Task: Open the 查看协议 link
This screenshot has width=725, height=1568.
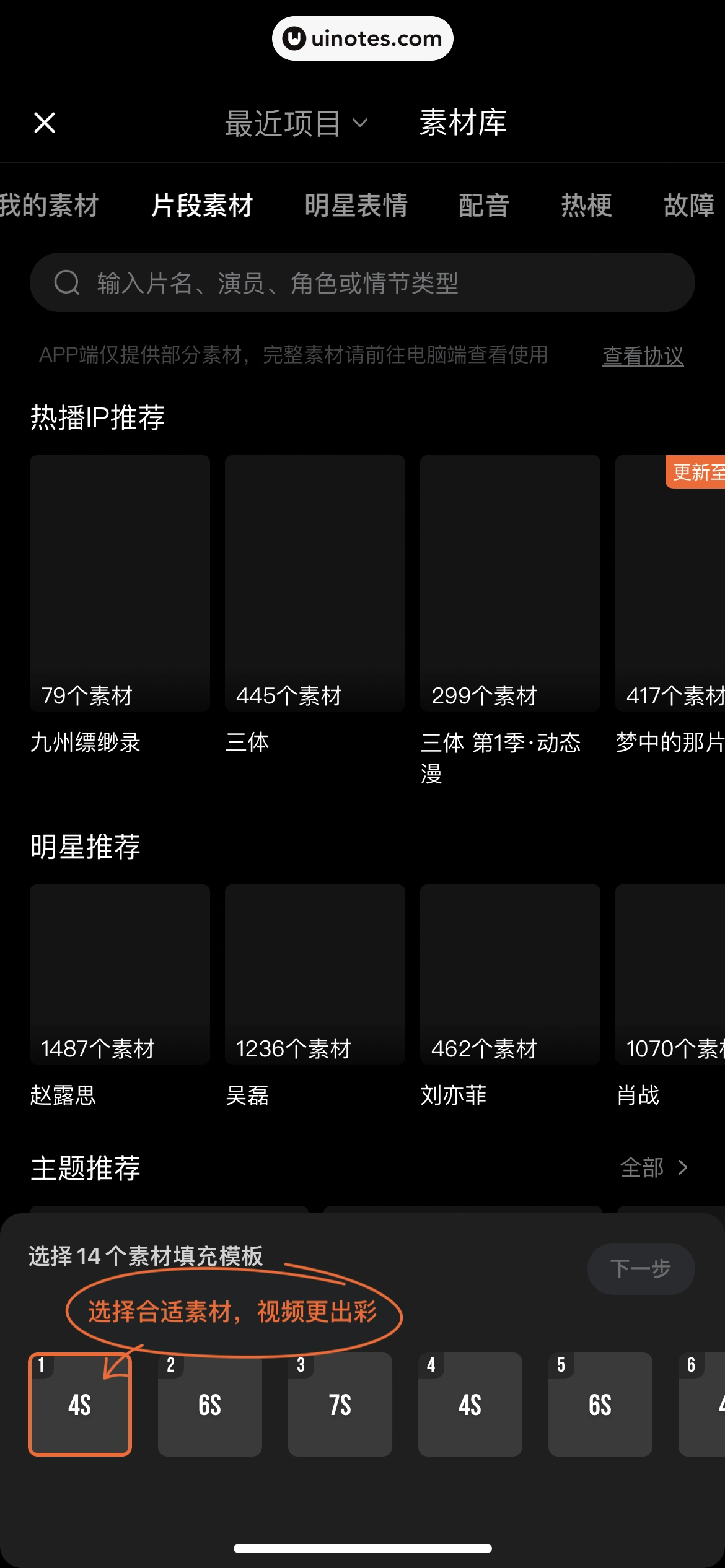Action: (x=643, y=356)
